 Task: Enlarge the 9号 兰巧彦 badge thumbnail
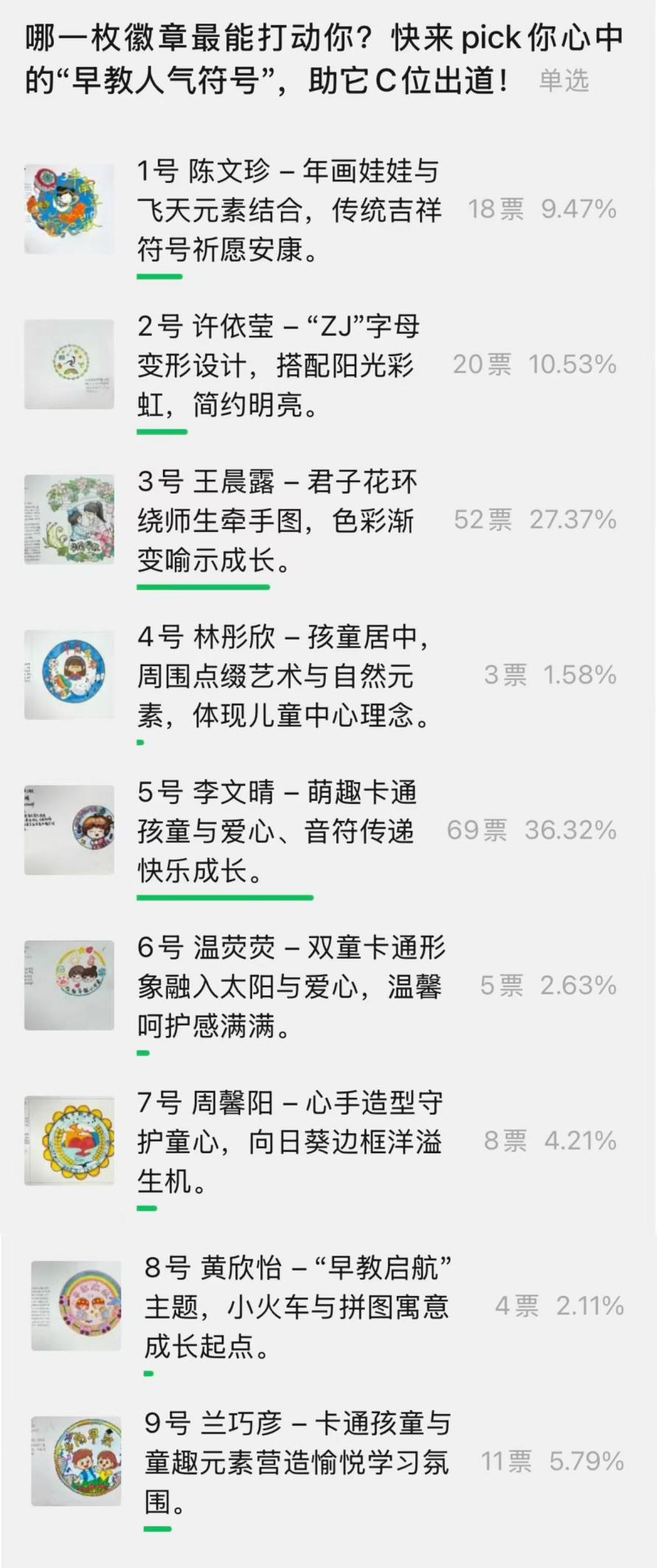pyautogui.click(x=76, y=1460)
